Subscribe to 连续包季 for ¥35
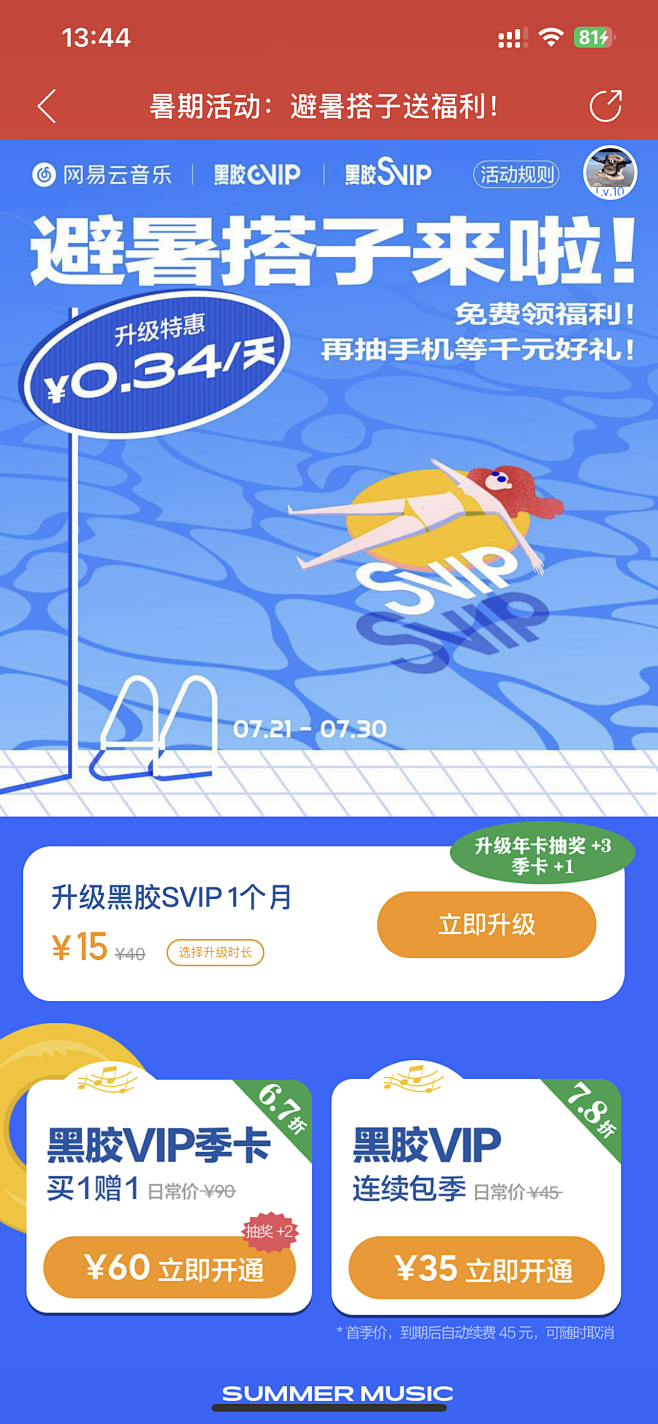The width and height of the screenshot is (658, 1424). (476, 1268)
